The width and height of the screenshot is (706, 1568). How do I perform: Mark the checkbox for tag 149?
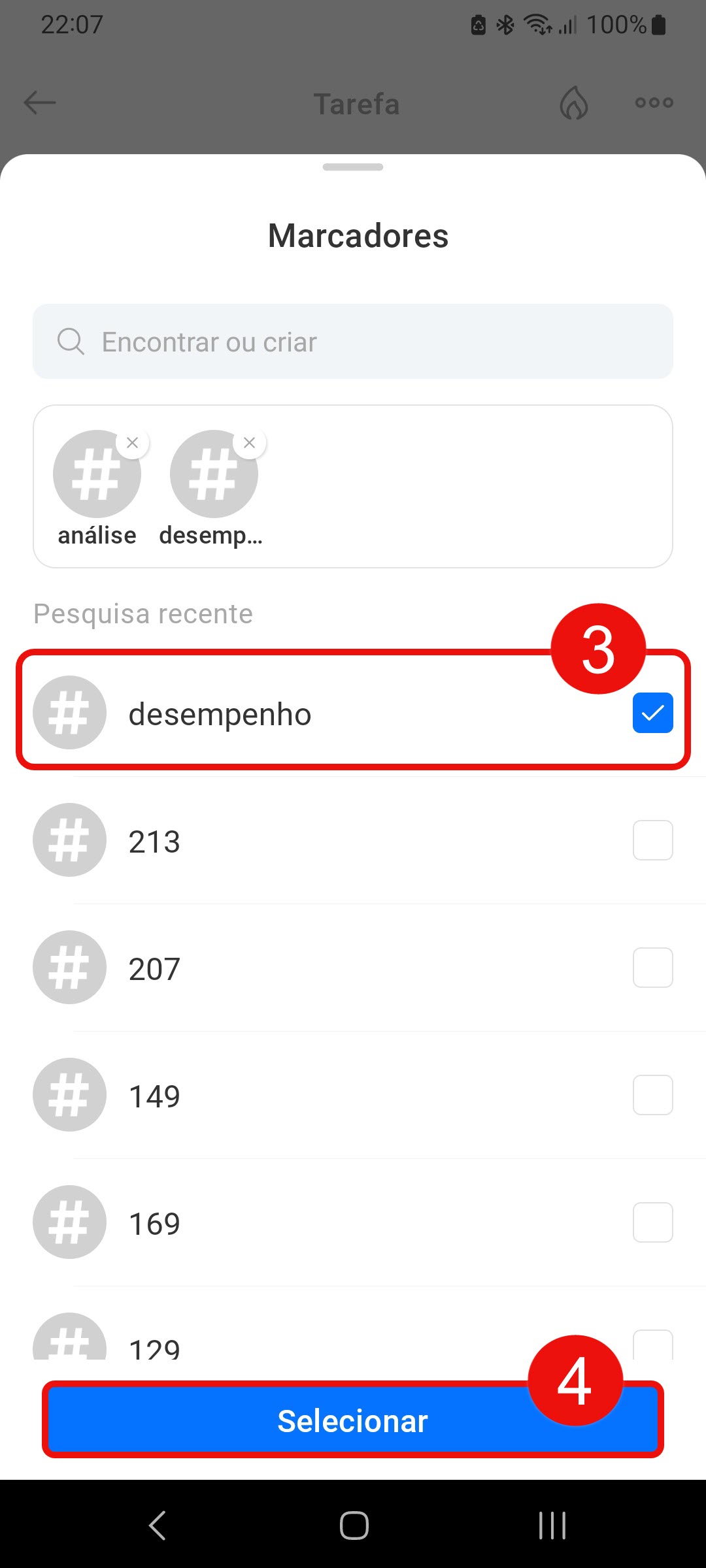coord(652,1095)
